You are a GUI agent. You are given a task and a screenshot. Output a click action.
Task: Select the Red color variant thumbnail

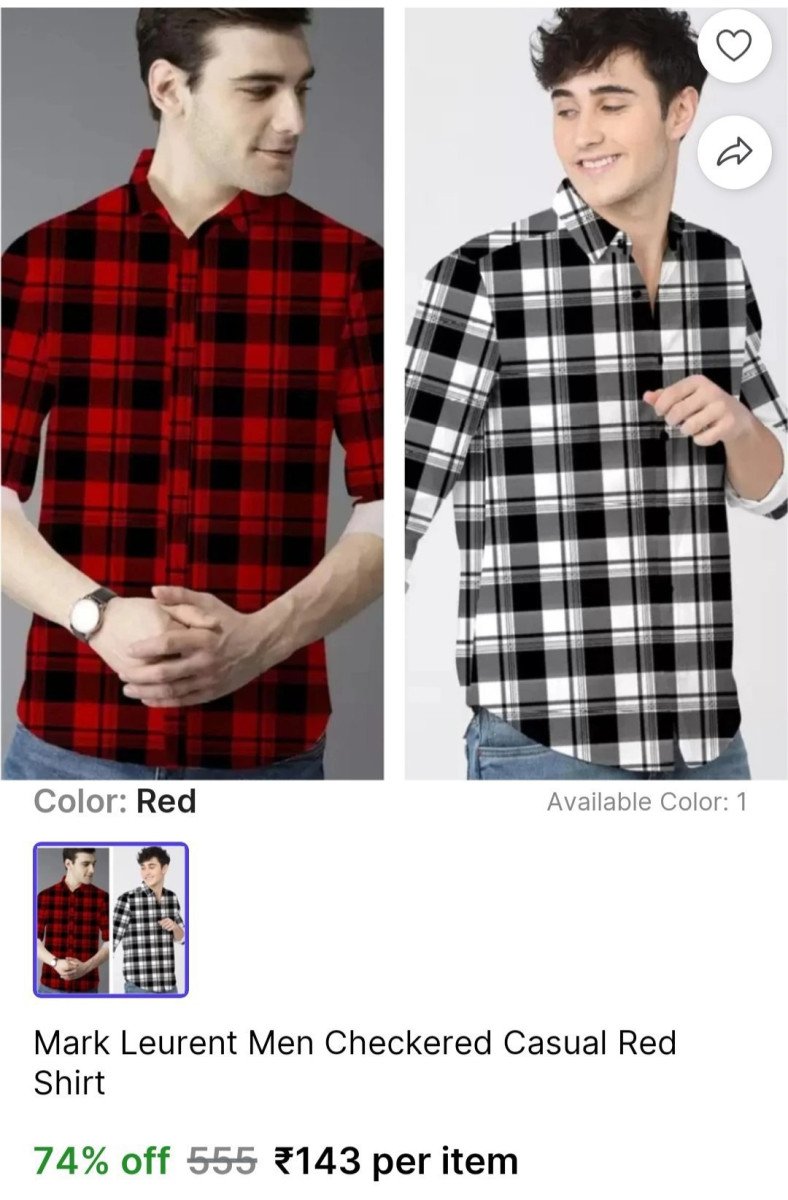[x=111, y=920]
